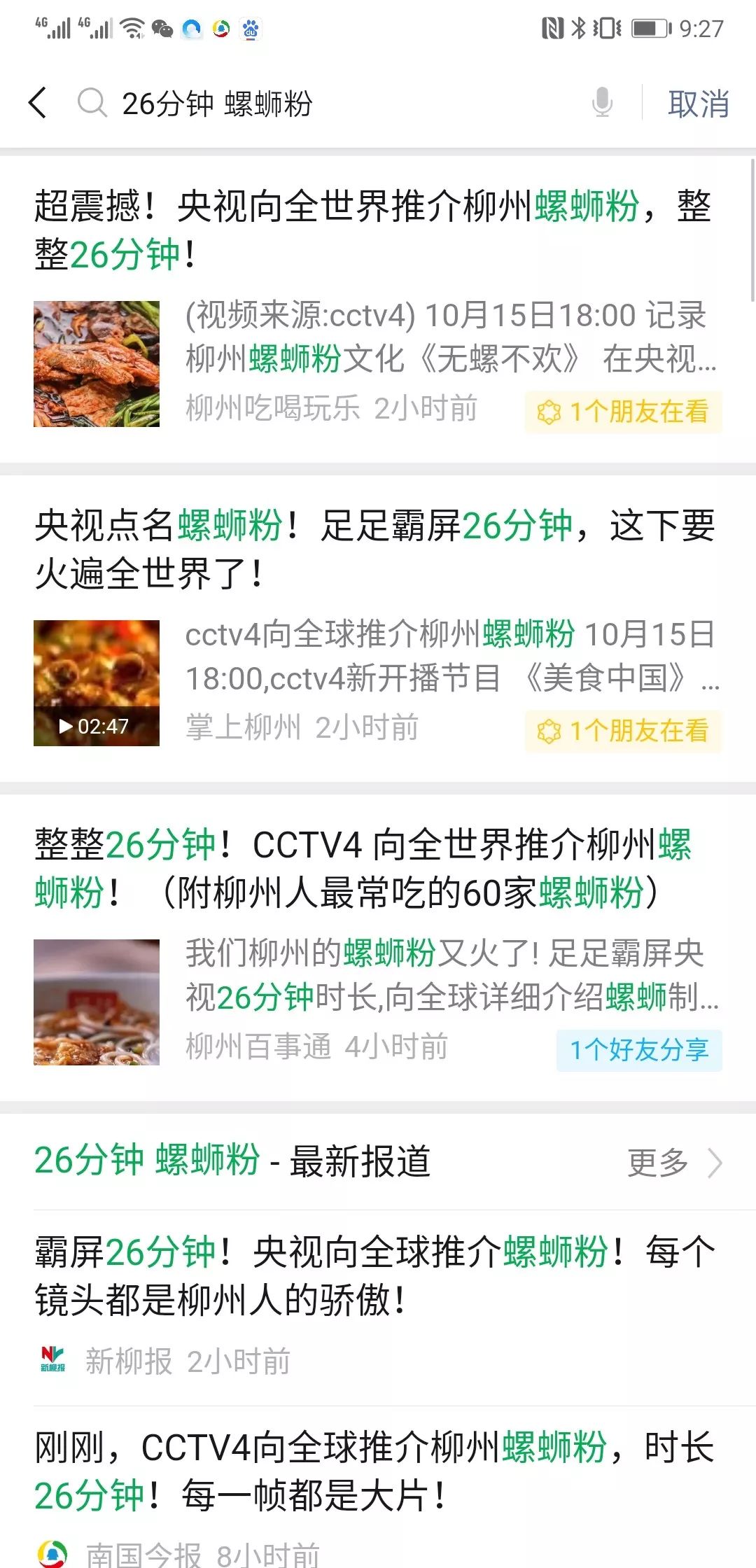Viewport: 756px width, 1568px height.
Task: Open the video article from 掌上柳州
Action: click(x=378, y=629)
